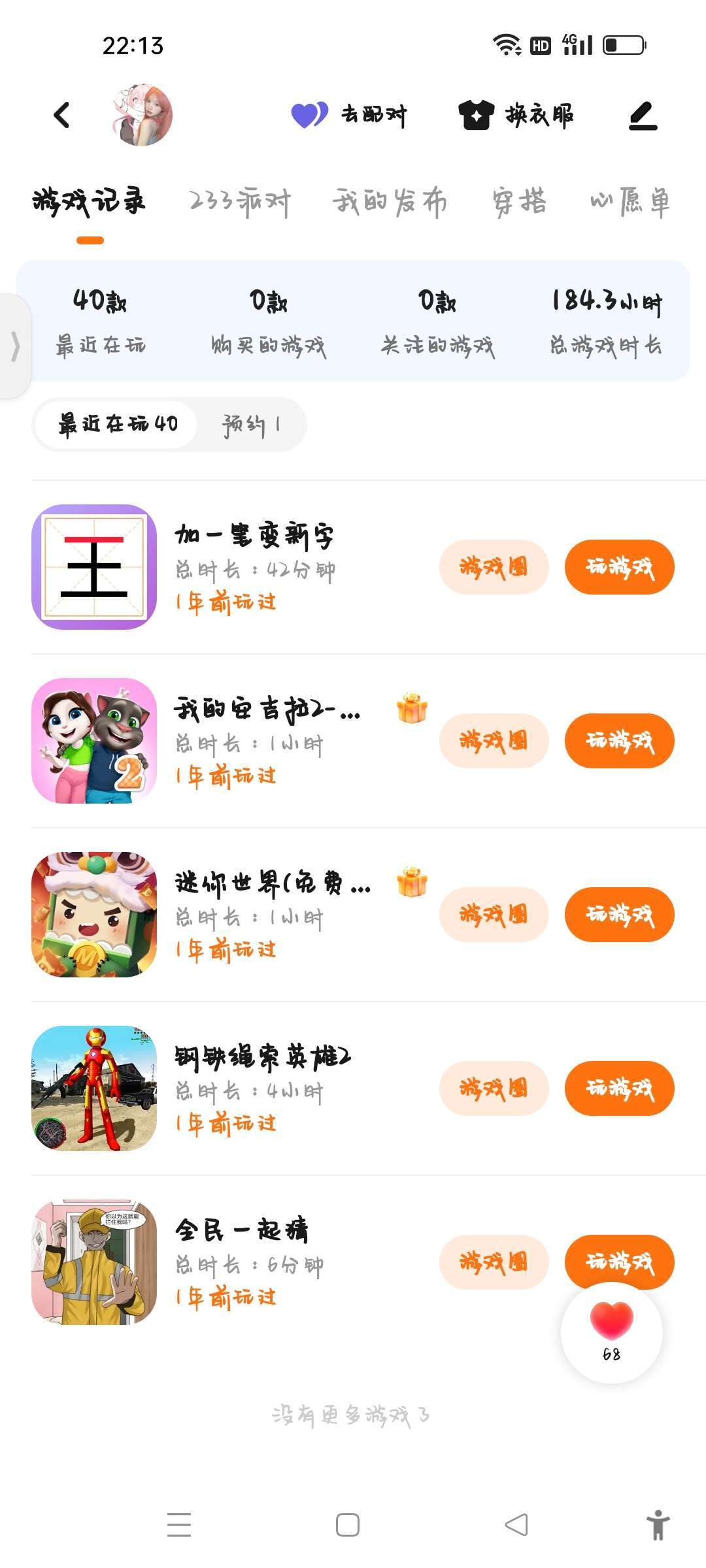706x1568 pixels.
Task: Switch to the 我的发布 tab
Action: (390, 202)
